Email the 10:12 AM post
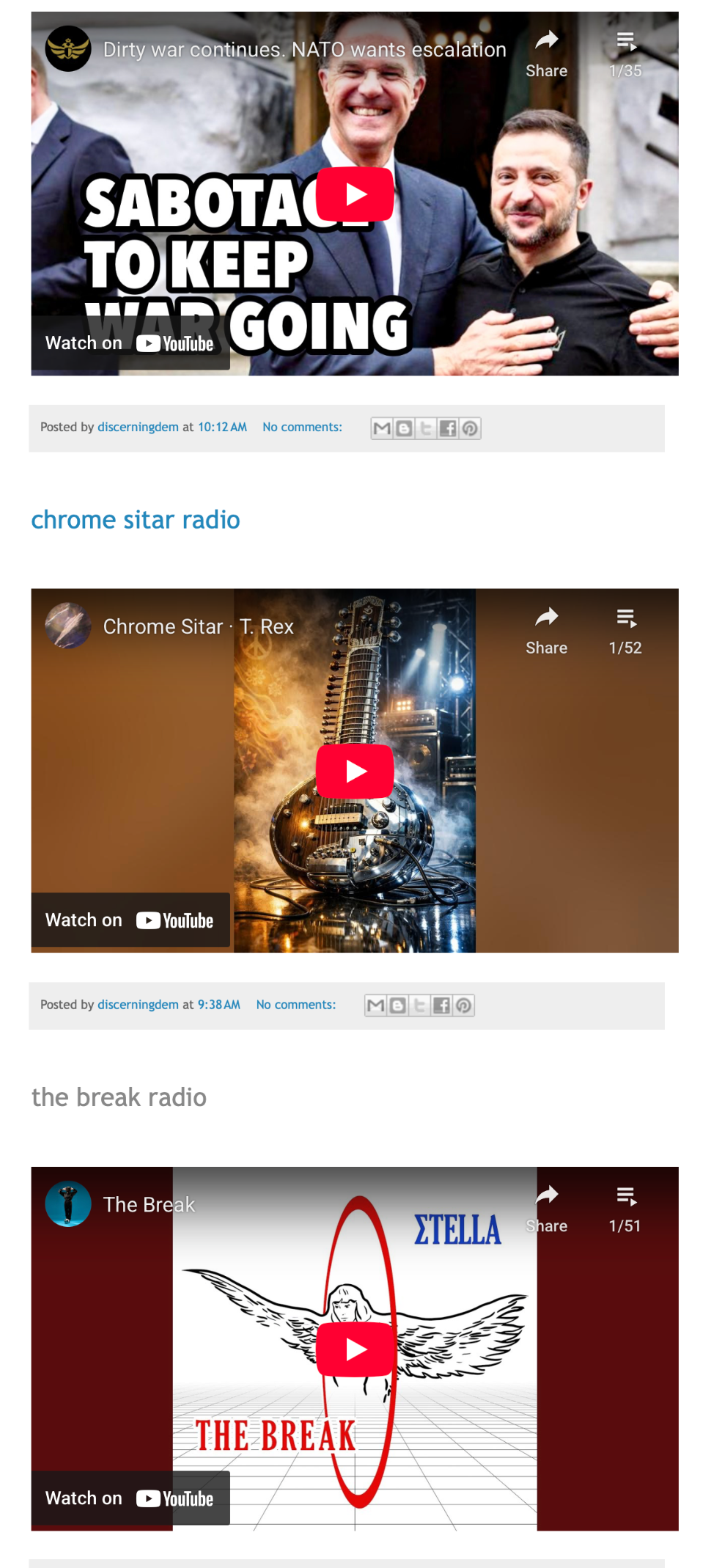The width and height of the screenshot is (711, 1568). 382,428
